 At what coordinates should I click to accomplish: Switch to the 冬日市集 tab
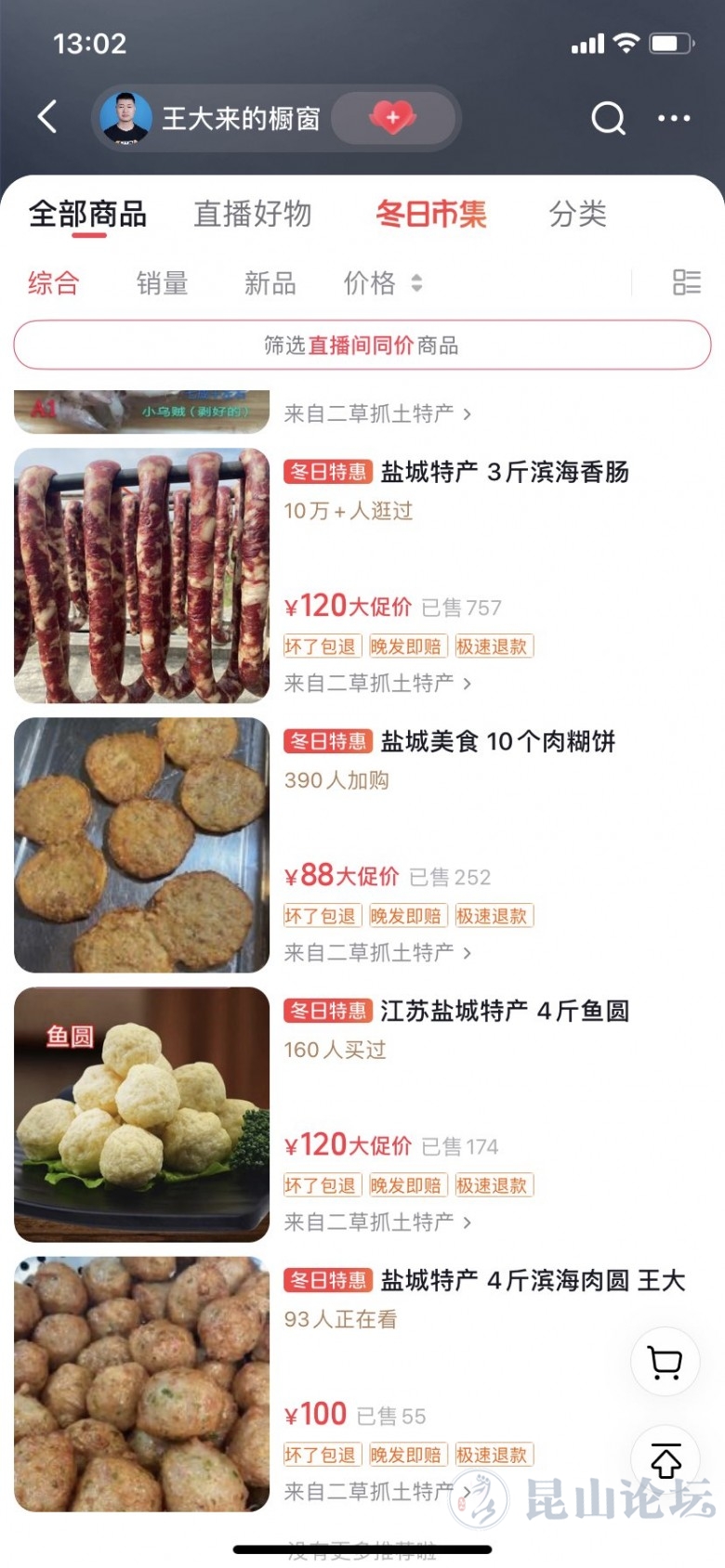coord(431,215)
